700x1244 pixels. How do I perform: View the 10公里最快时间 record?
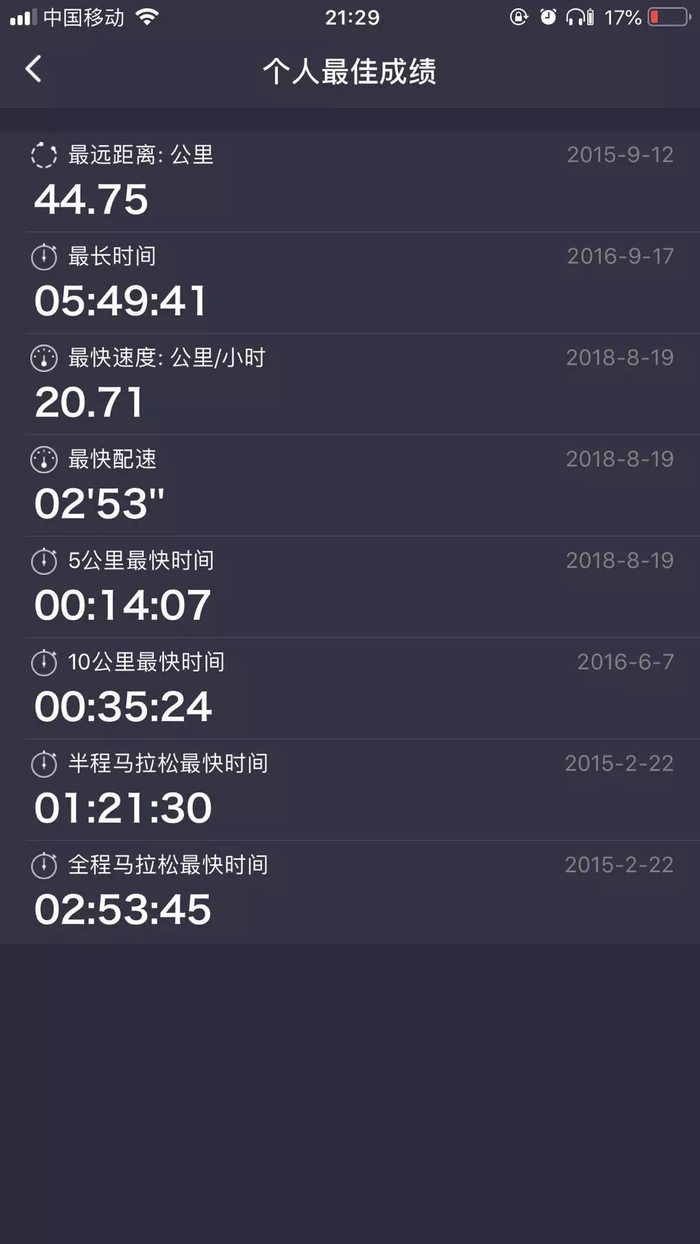(350, 688)
